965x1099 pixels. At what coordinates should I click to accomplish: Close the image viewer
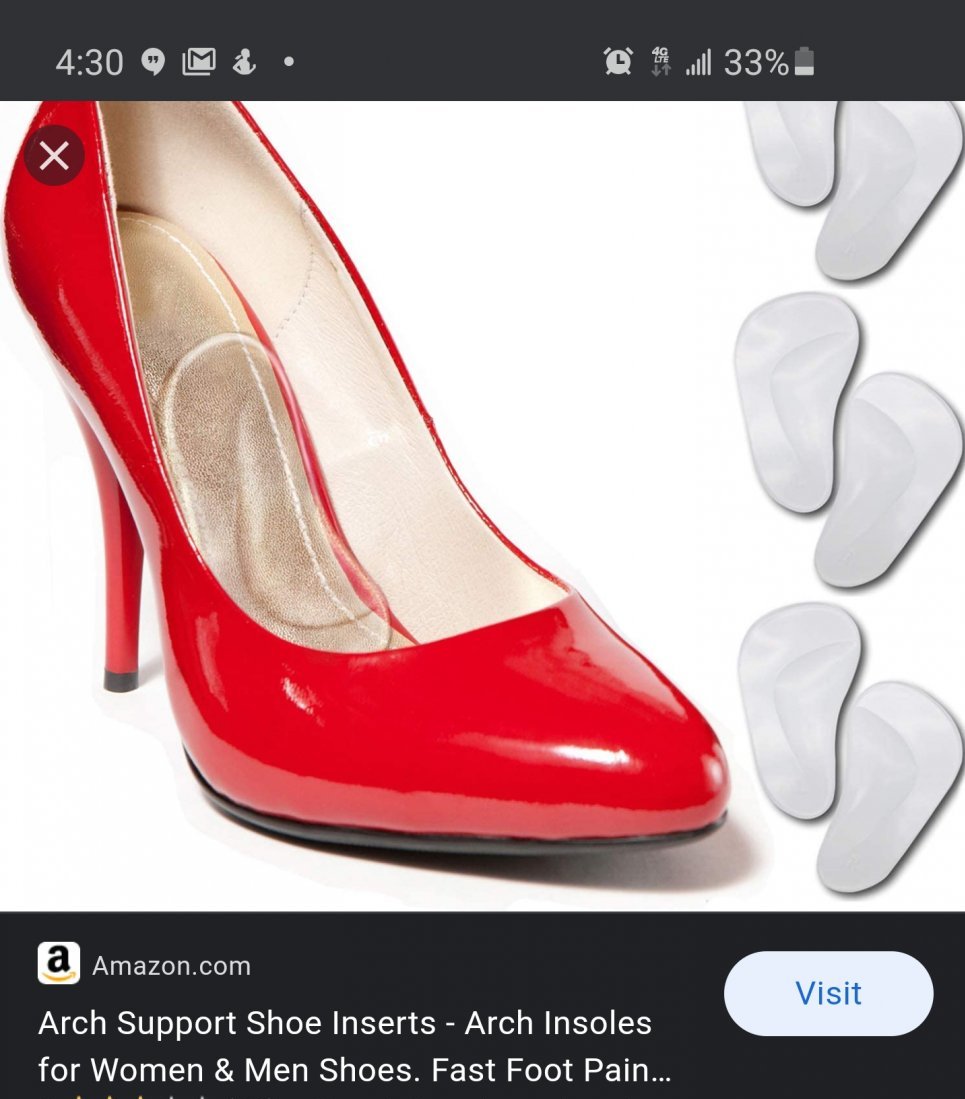[x=54, y=156]
